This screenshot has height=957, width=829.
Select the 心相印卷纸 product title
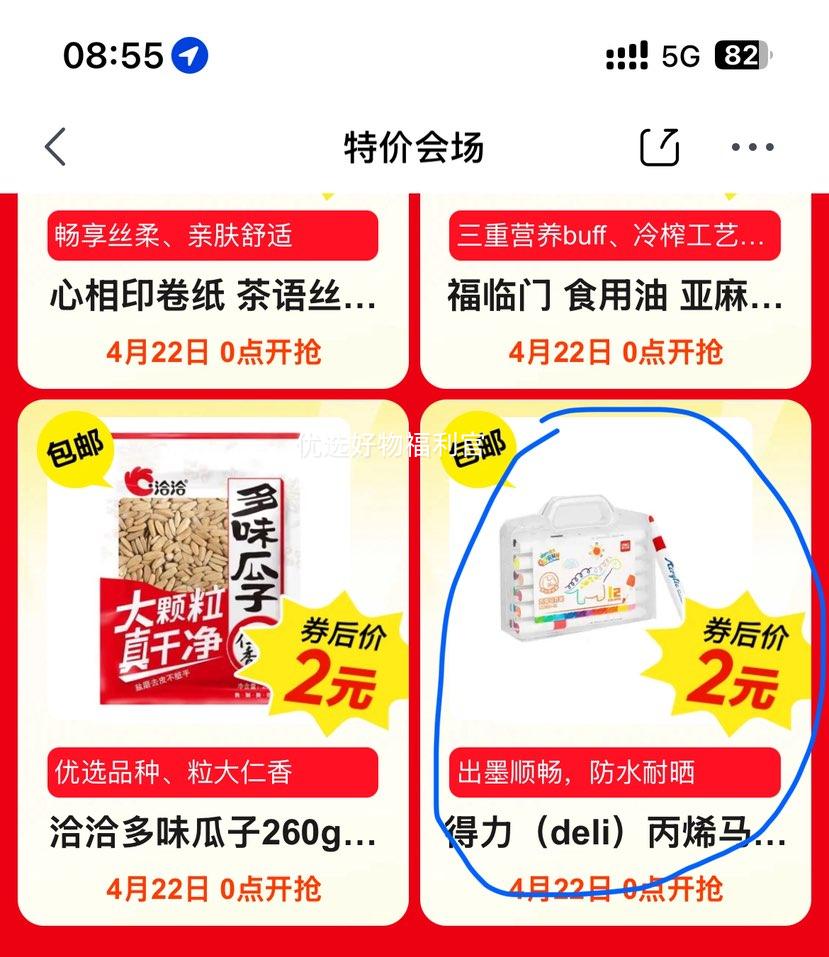(x=212, y=296)
